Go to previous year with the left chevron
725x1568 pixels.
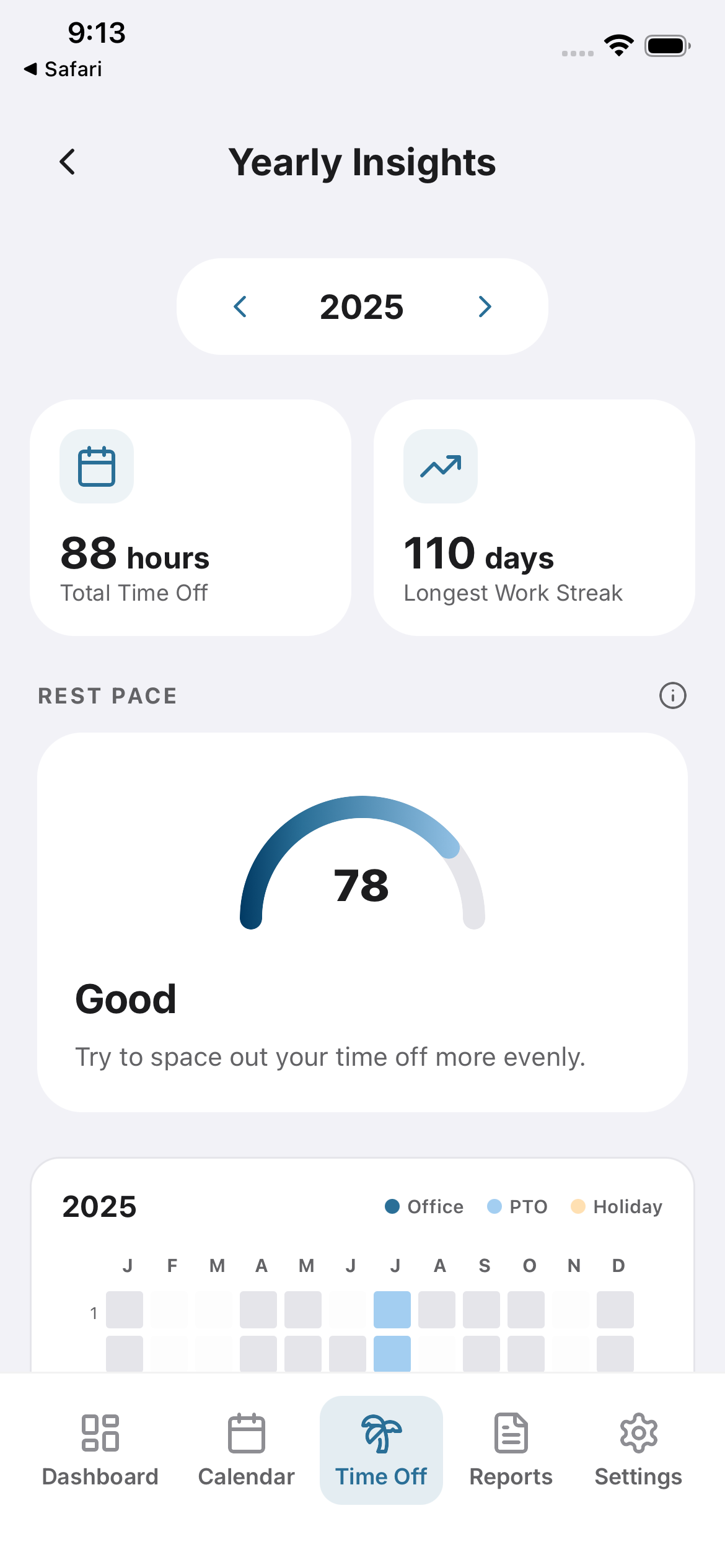pyautogui.click(x=241, y=307)
